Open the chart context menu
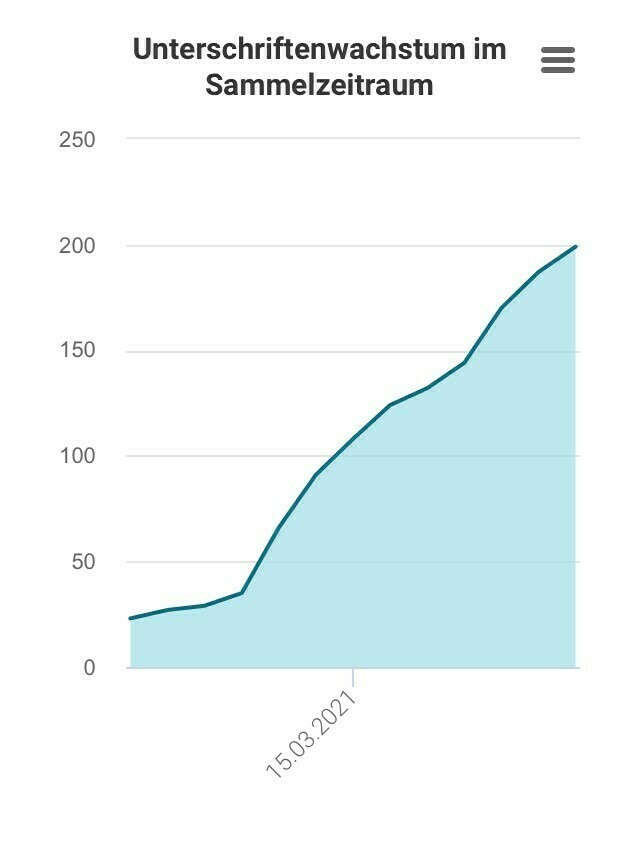This screenshot has width=640, height=862. point(558,60)
